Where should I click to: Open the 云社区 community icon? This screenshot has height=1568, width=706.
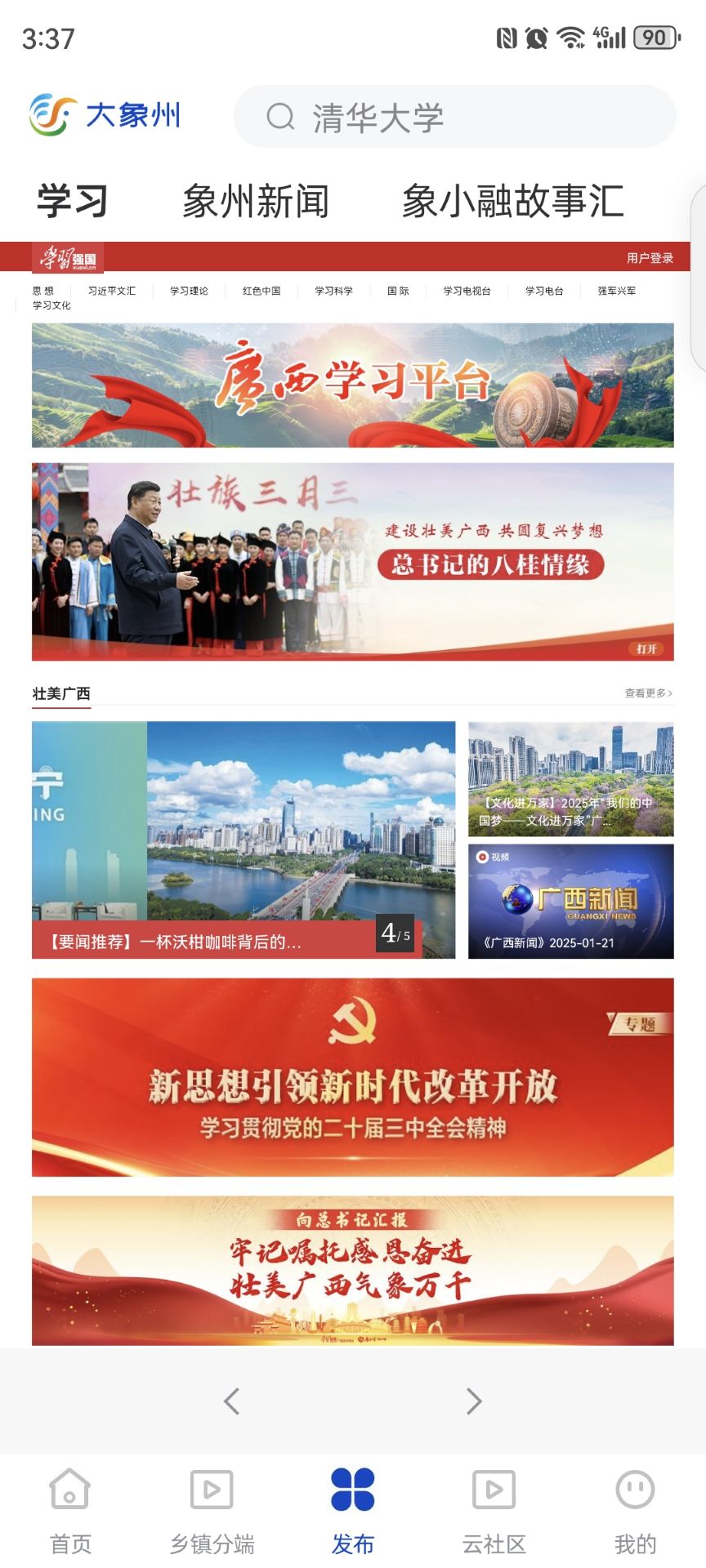pyautogui.click(x=494, y=1490)
